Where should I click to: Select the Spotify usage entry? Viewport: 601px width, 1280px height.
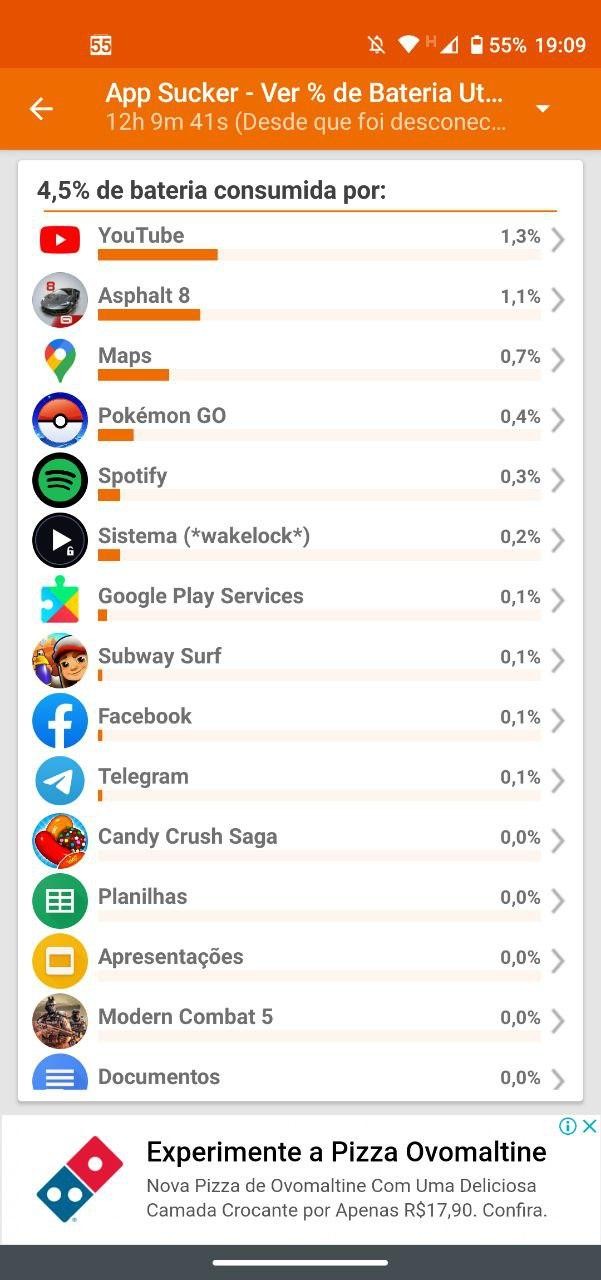coord(300,480)
